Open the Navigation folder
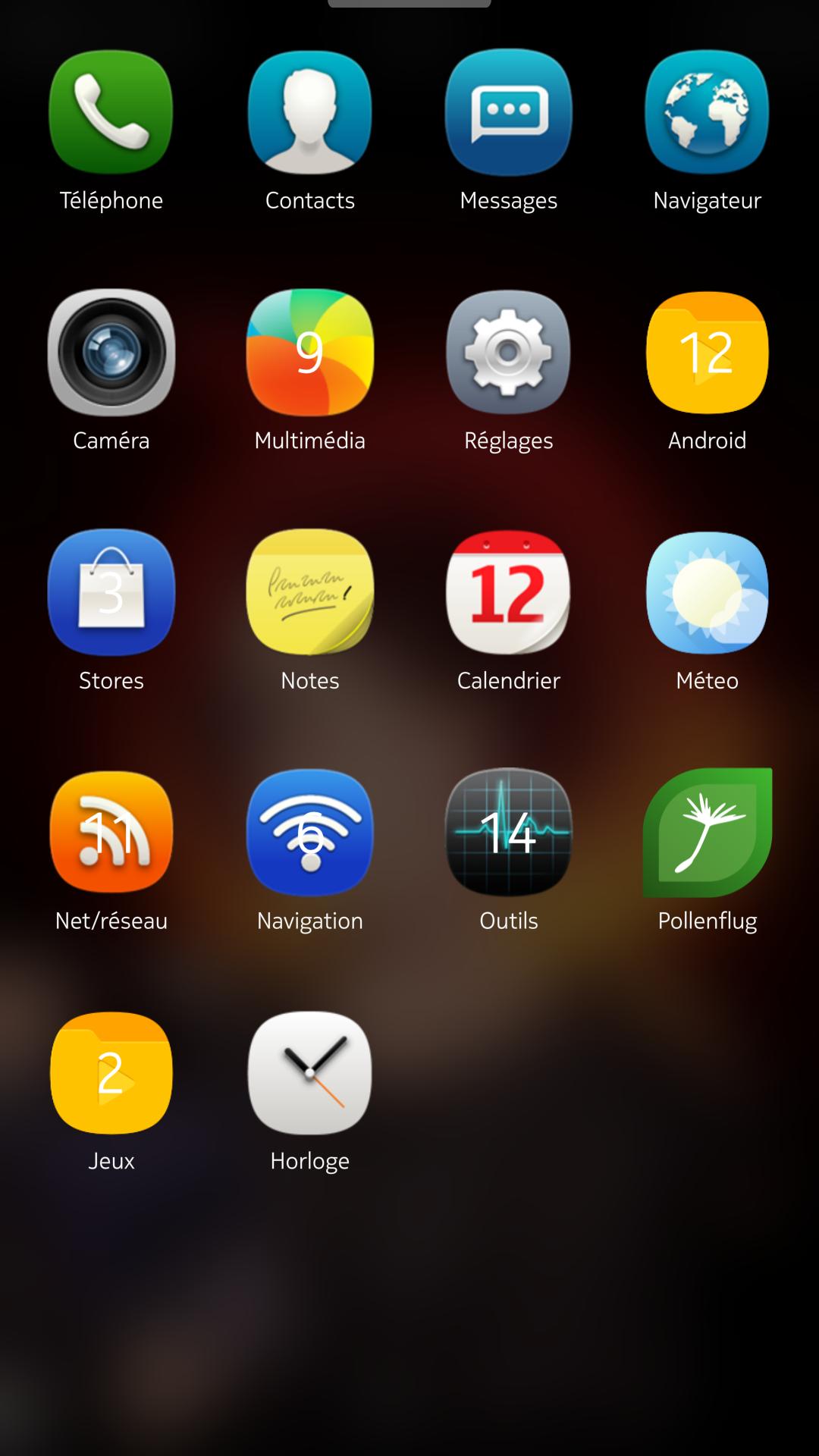 click(x=309, y=833)
